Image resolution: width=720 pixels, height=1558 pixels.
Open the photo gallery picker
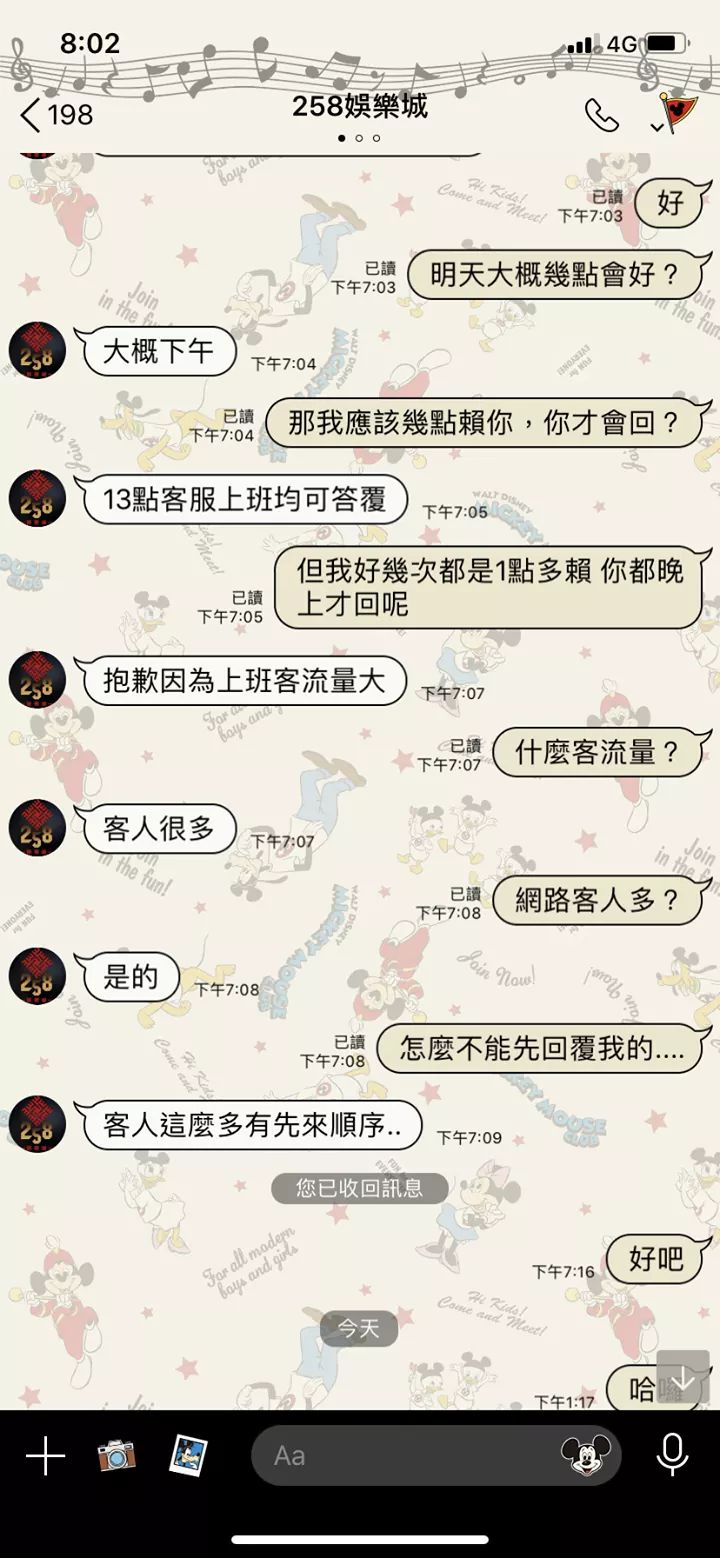click(188, 1456)
